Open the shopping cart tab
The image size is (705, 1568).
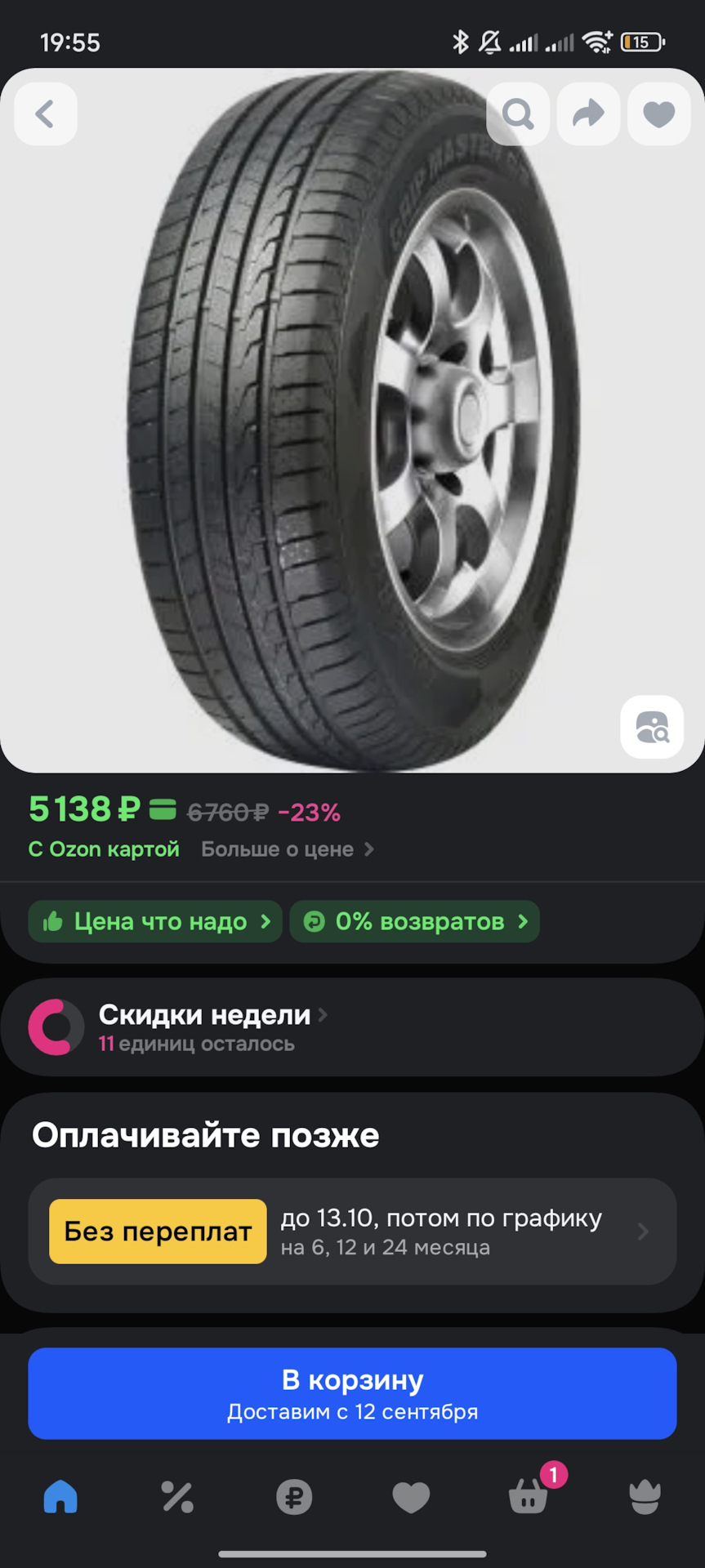tap(529, 1497)
